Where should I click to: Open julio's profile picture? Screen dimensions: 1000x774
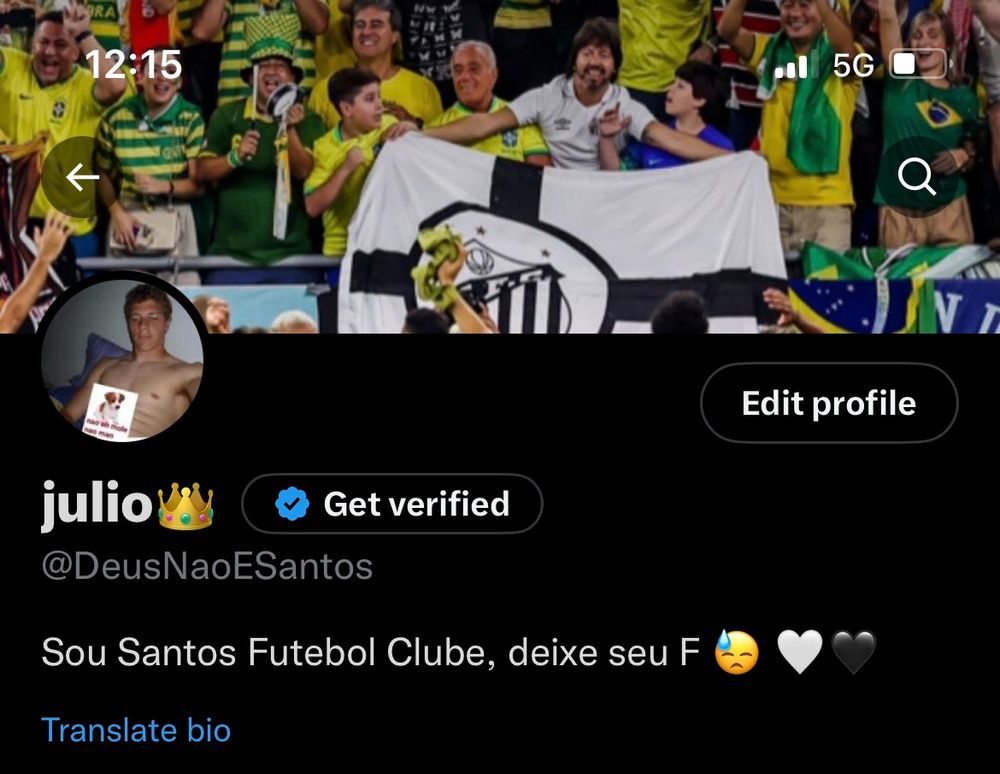pos(123,360)
